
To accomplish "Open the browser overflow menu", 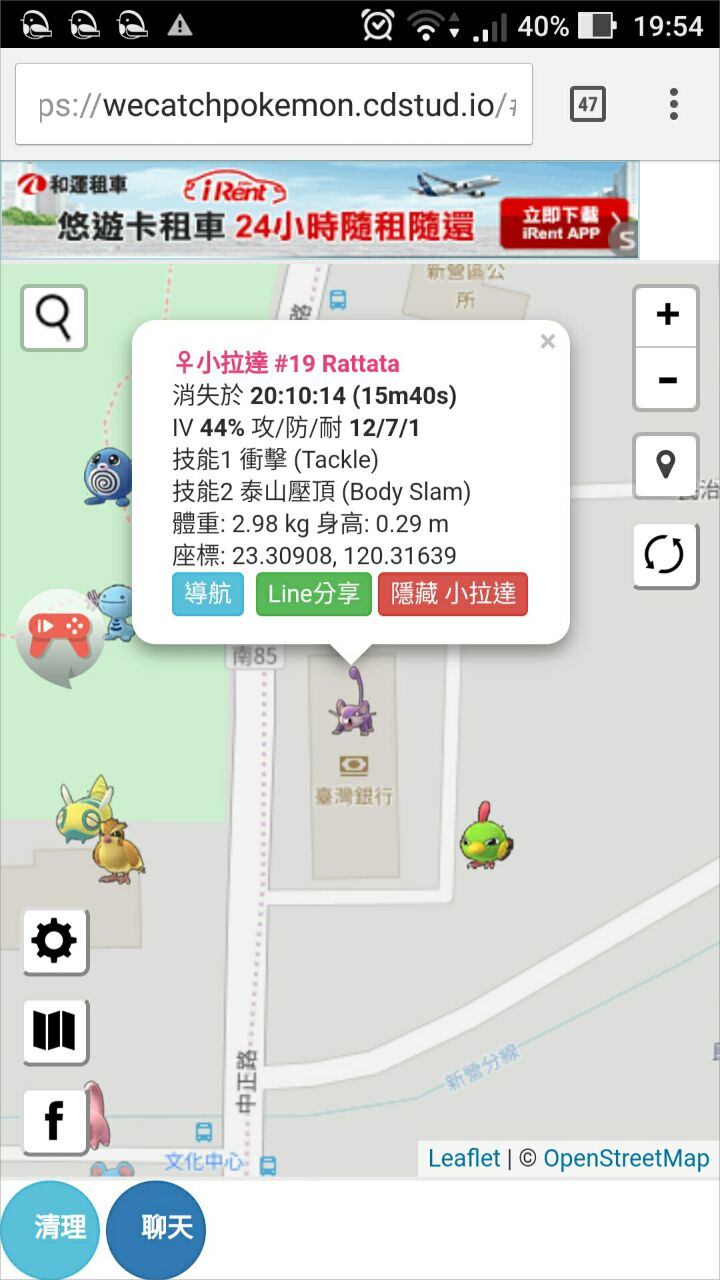I will pos(673,104).
